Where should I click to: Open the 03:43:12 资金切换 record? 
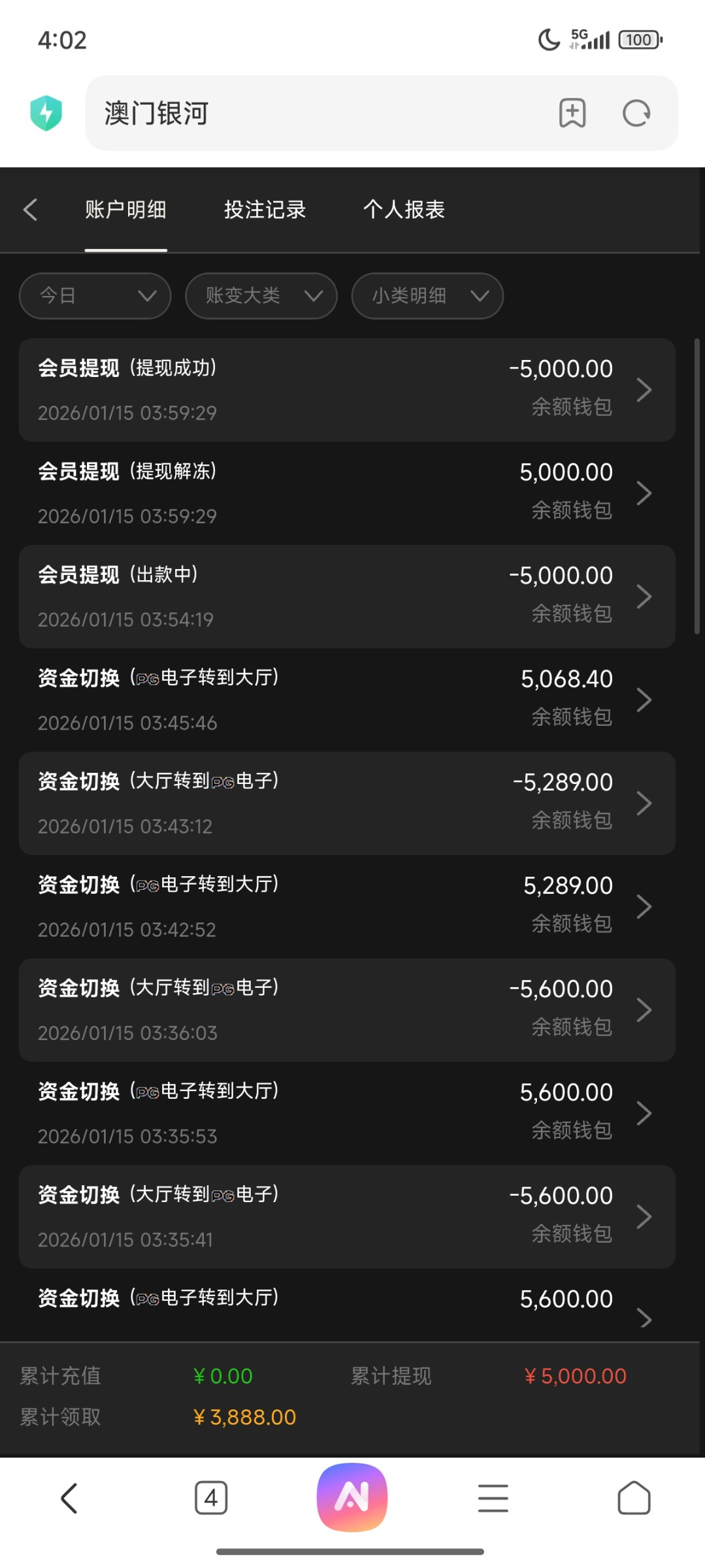coord(346,803)
